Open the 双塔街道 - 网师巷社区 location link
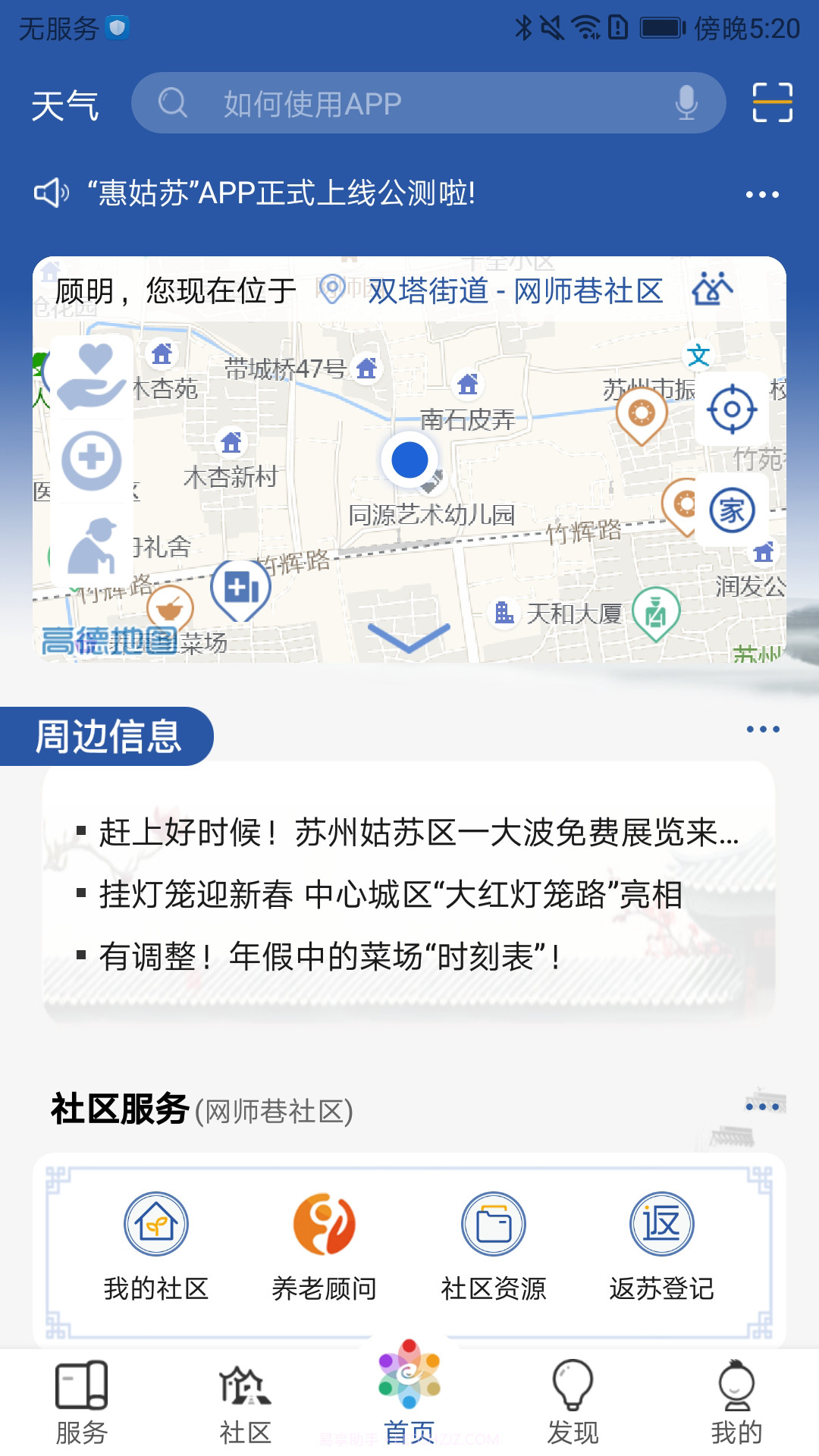Screen dimensions: 819x1456 [x=516, y=292]
